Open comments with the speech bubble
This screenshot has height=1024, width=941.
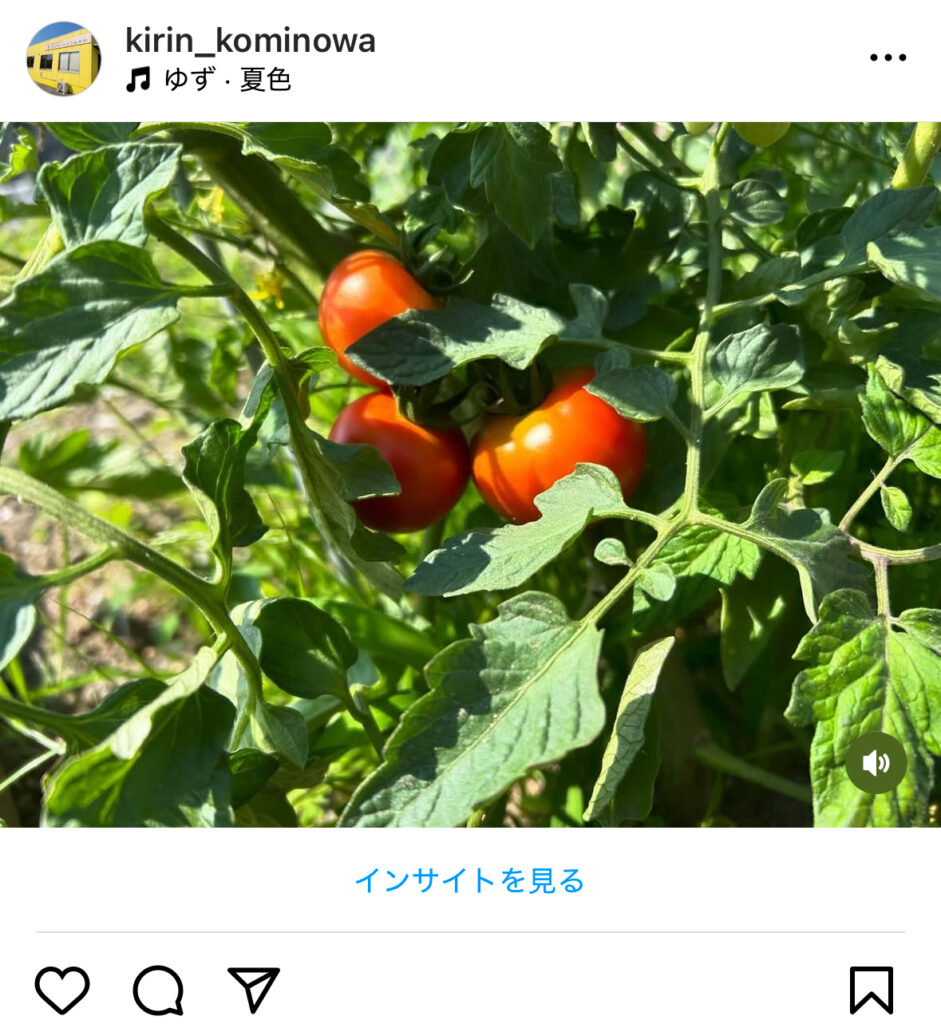[158, 990]
